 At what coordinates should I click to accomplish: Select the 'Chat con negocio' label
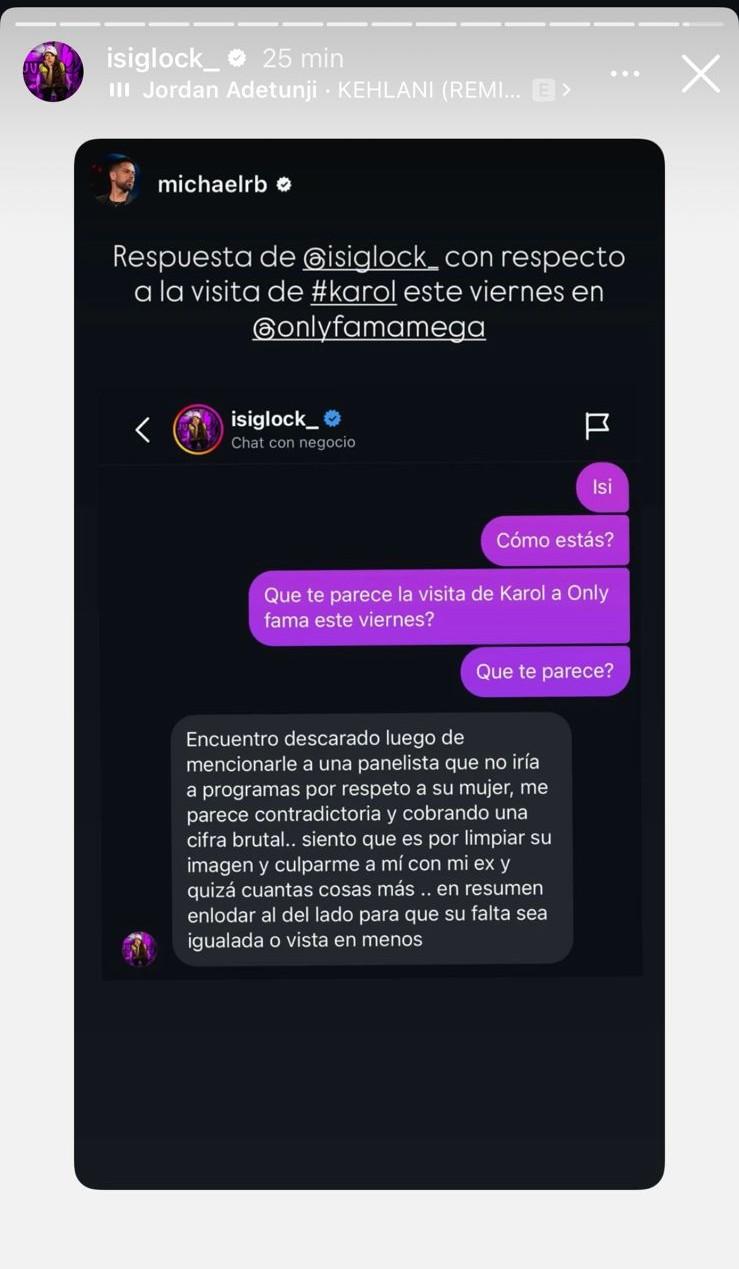tap(292, 441)
